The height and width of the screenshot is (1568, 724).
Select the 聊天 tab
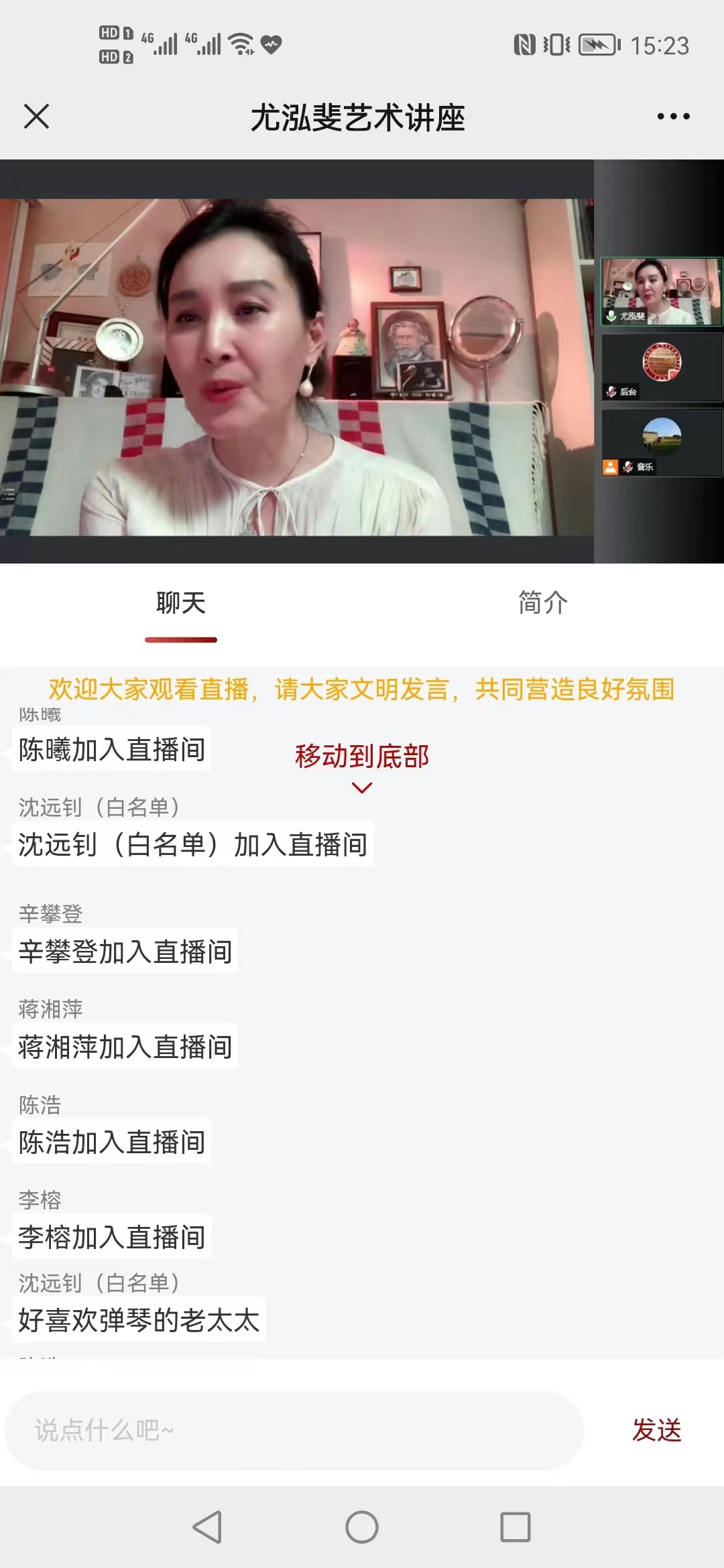tap(181, 602)
